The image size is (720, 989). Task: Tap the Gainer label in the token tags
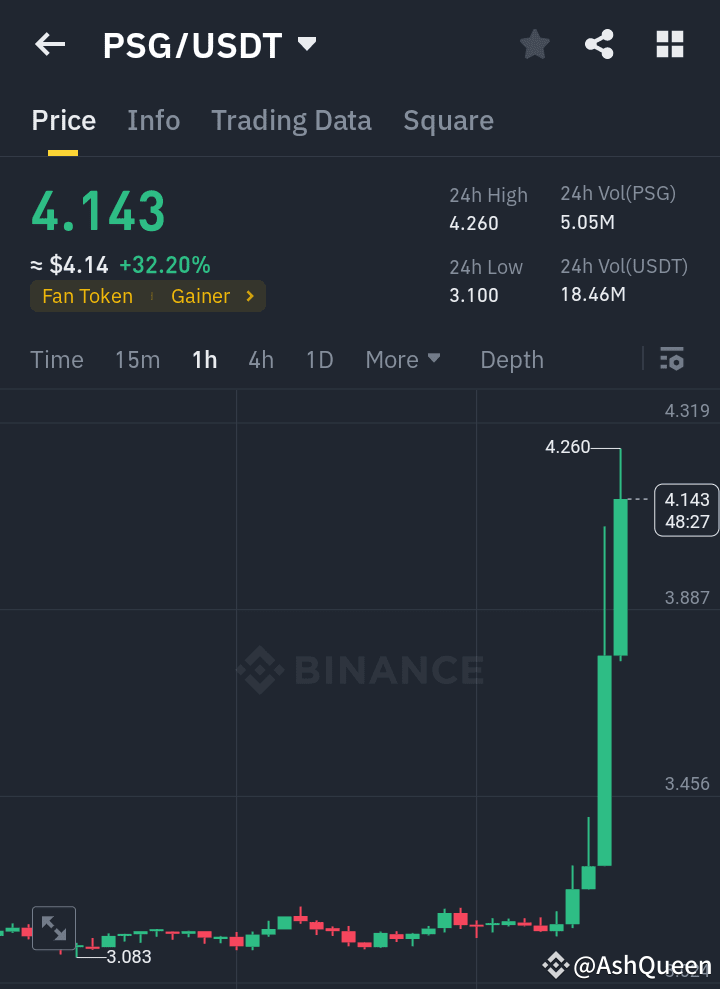pyautogui.click(x=201, y=296)
